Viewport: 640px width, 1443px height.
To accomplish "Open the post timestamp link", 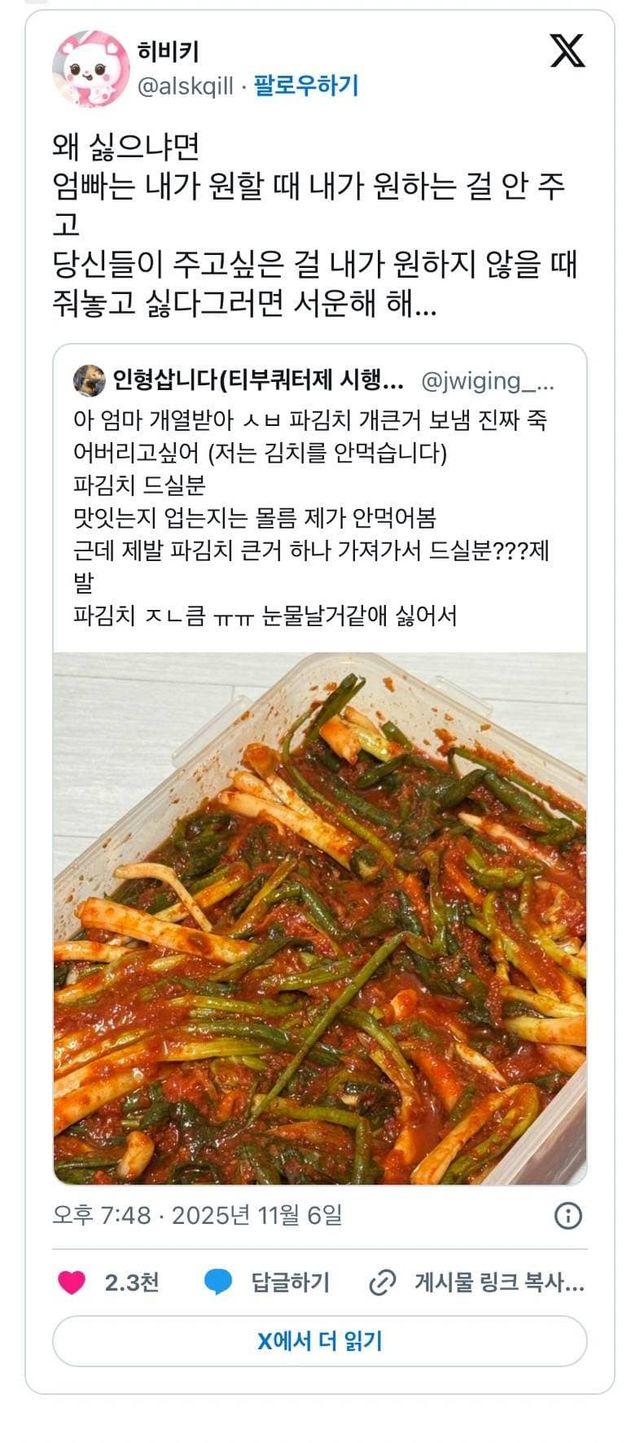I will pos(197,1215).
